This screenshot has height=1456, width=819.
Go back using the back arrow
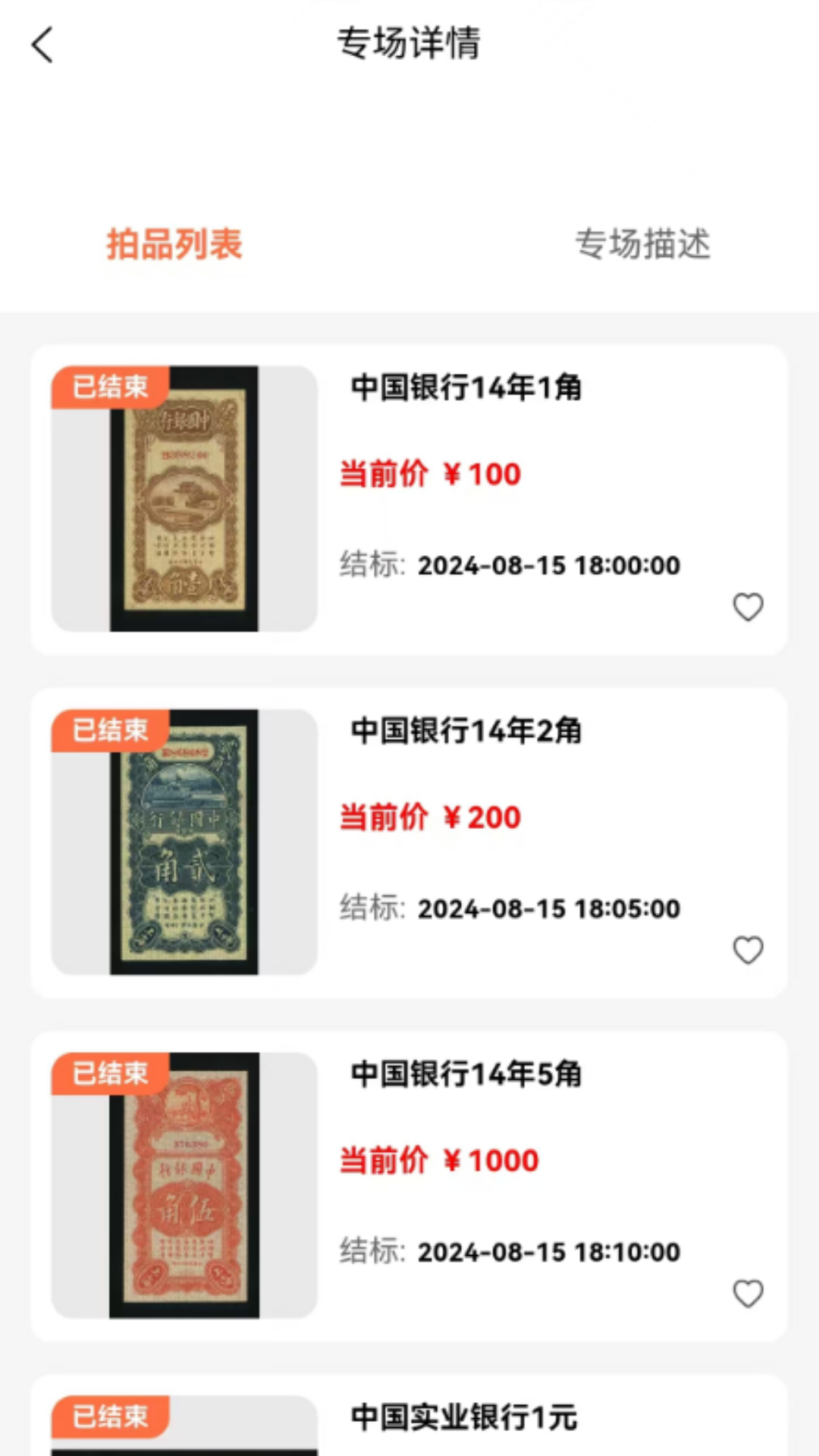pos(43,44)
